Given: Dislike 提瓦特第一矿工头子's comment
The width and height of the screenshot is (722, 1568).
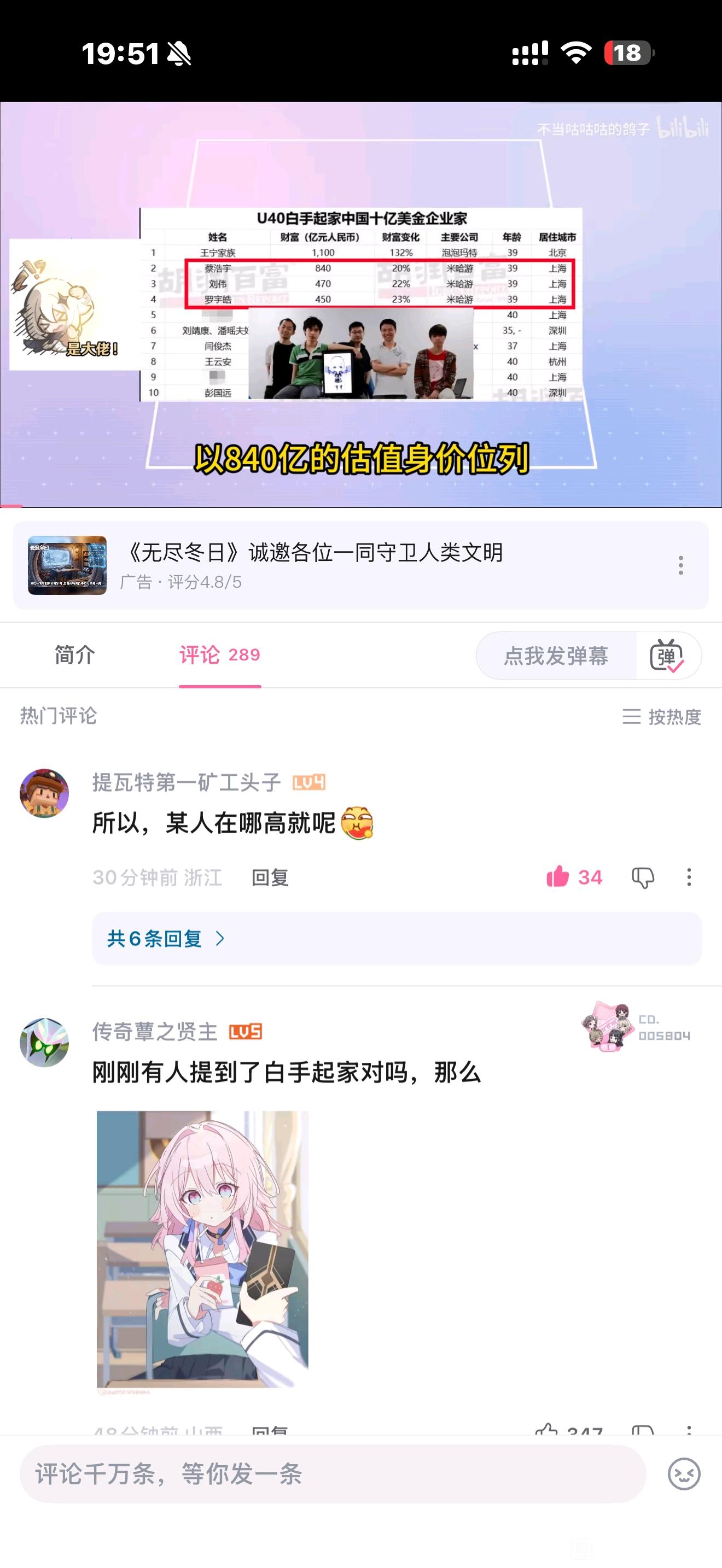Looking at the screenshot, I should [x=643, y=877].
